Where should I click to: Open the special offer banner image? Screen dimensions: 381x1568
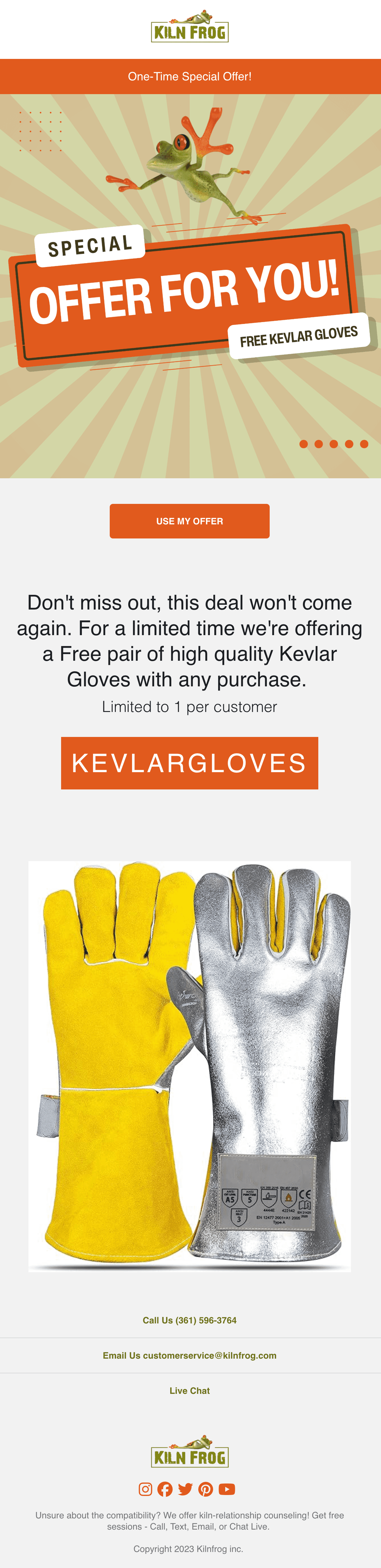[x=191, y=286]
